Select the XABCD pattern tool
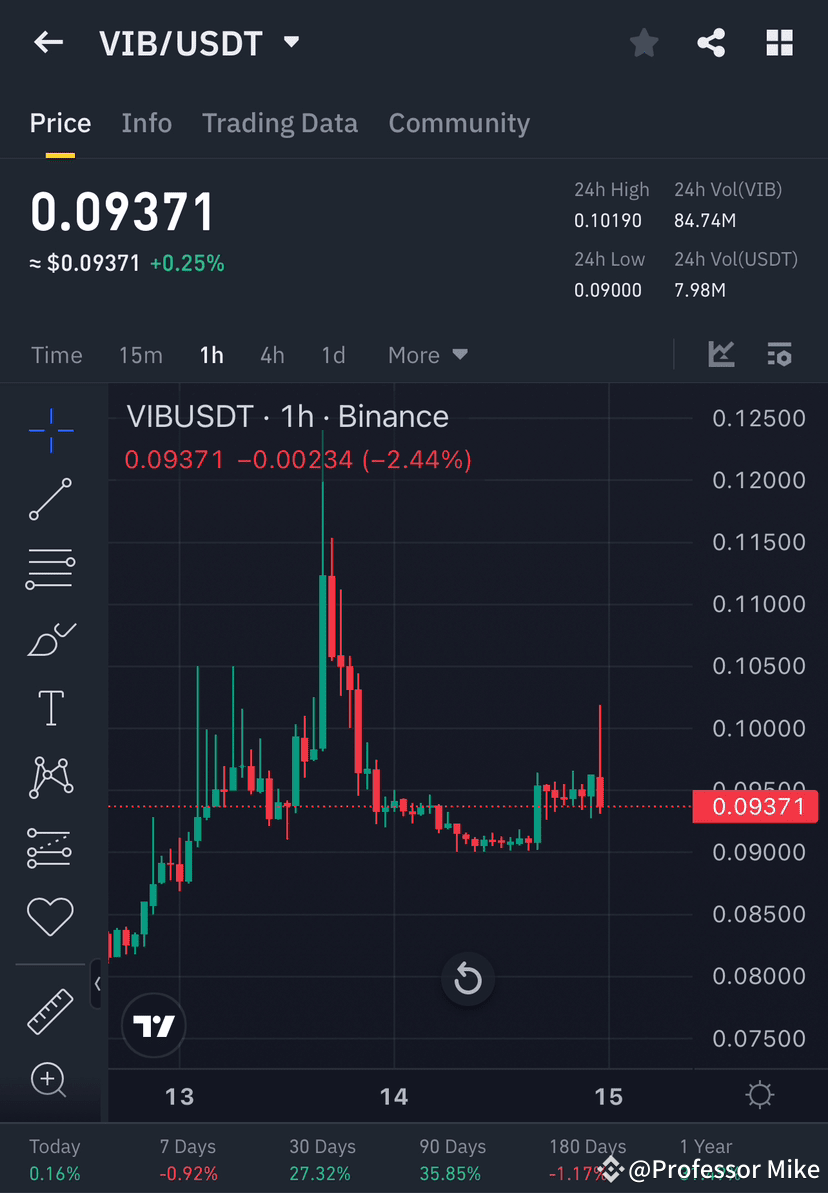The image size is (828, 1193). [50, 777]
